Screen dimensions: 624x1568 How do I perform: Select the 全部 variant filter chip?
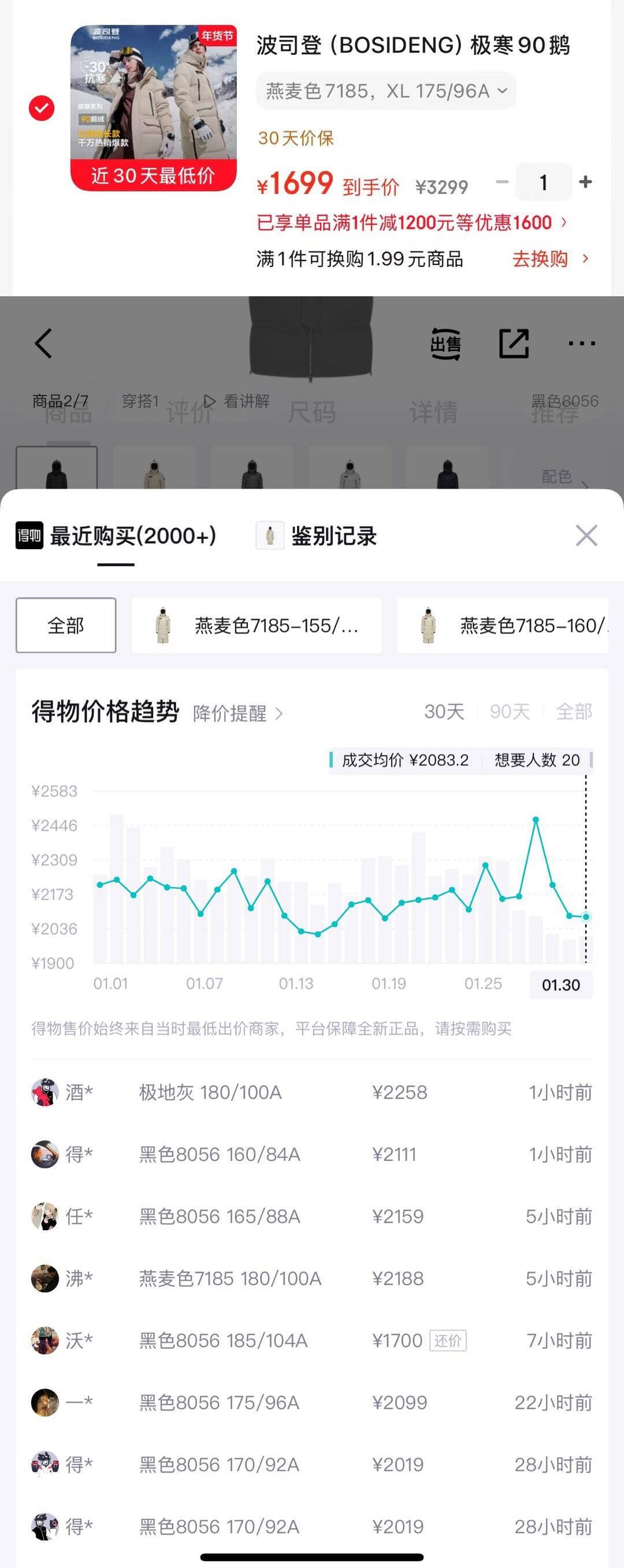coord(66,625)
